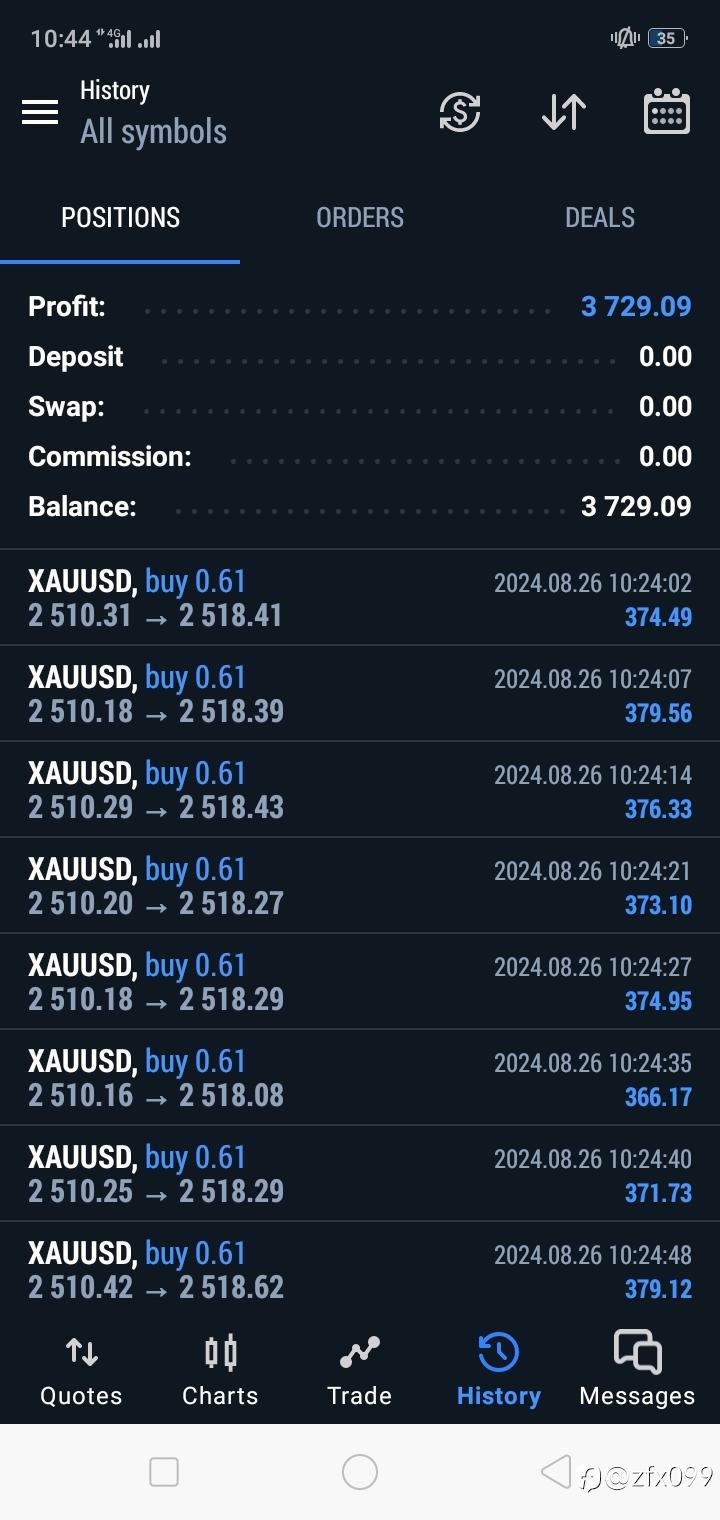Image resolution: width=720 pixels, height=1520 pixels.
Task: Tap the currency symbol filter icon
Action: pos(460,111)
